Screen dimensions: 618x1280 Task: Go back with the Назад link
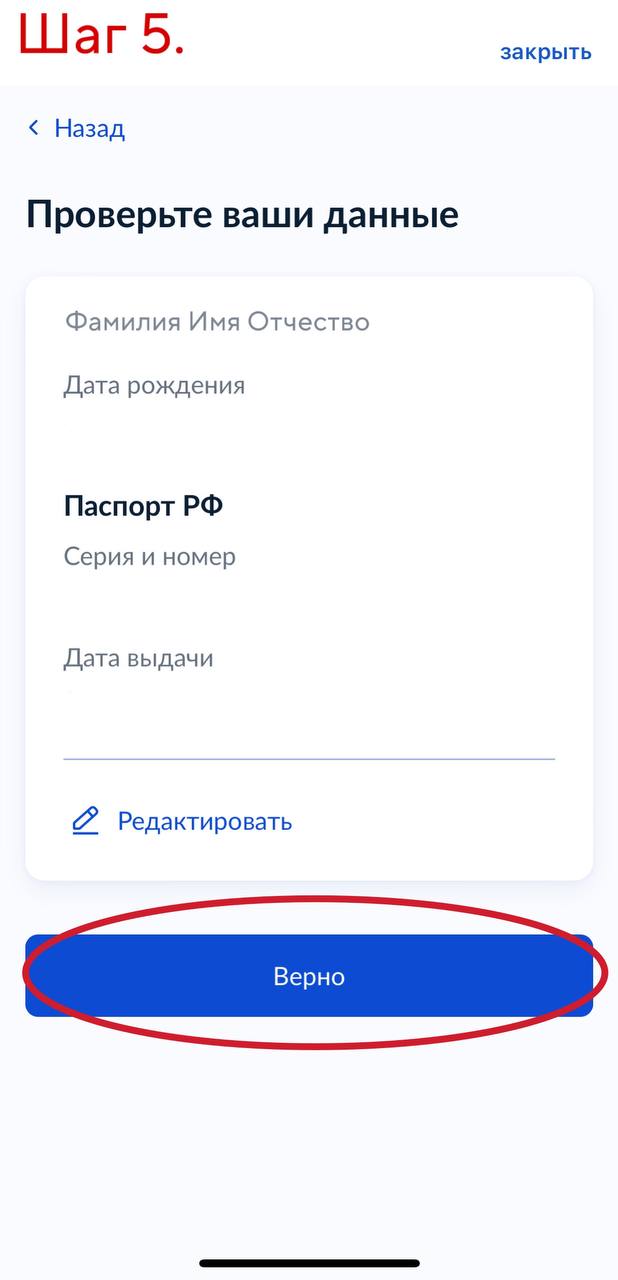point(77,128)
